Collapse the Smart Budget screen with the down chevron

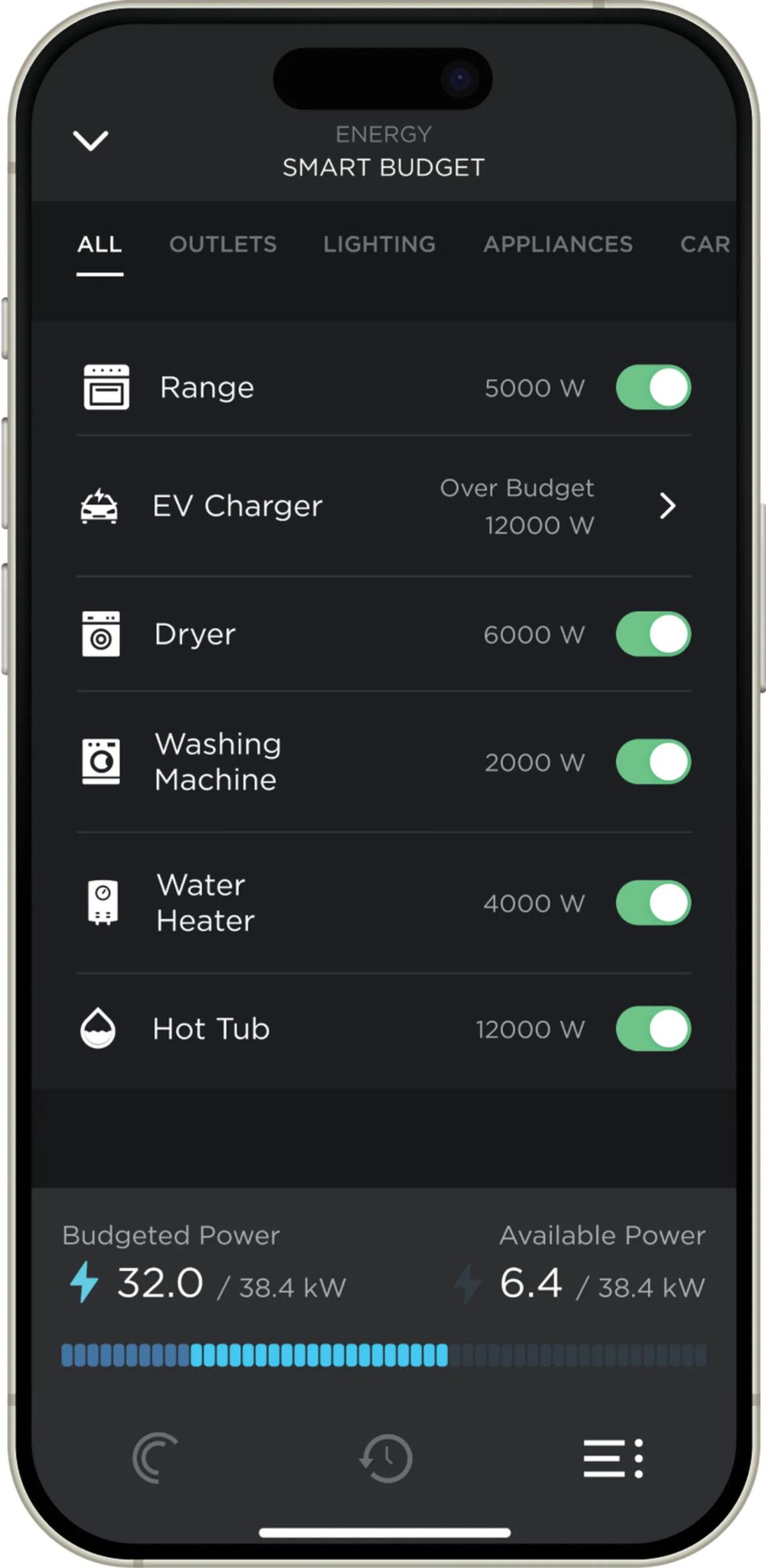(91, 140)
